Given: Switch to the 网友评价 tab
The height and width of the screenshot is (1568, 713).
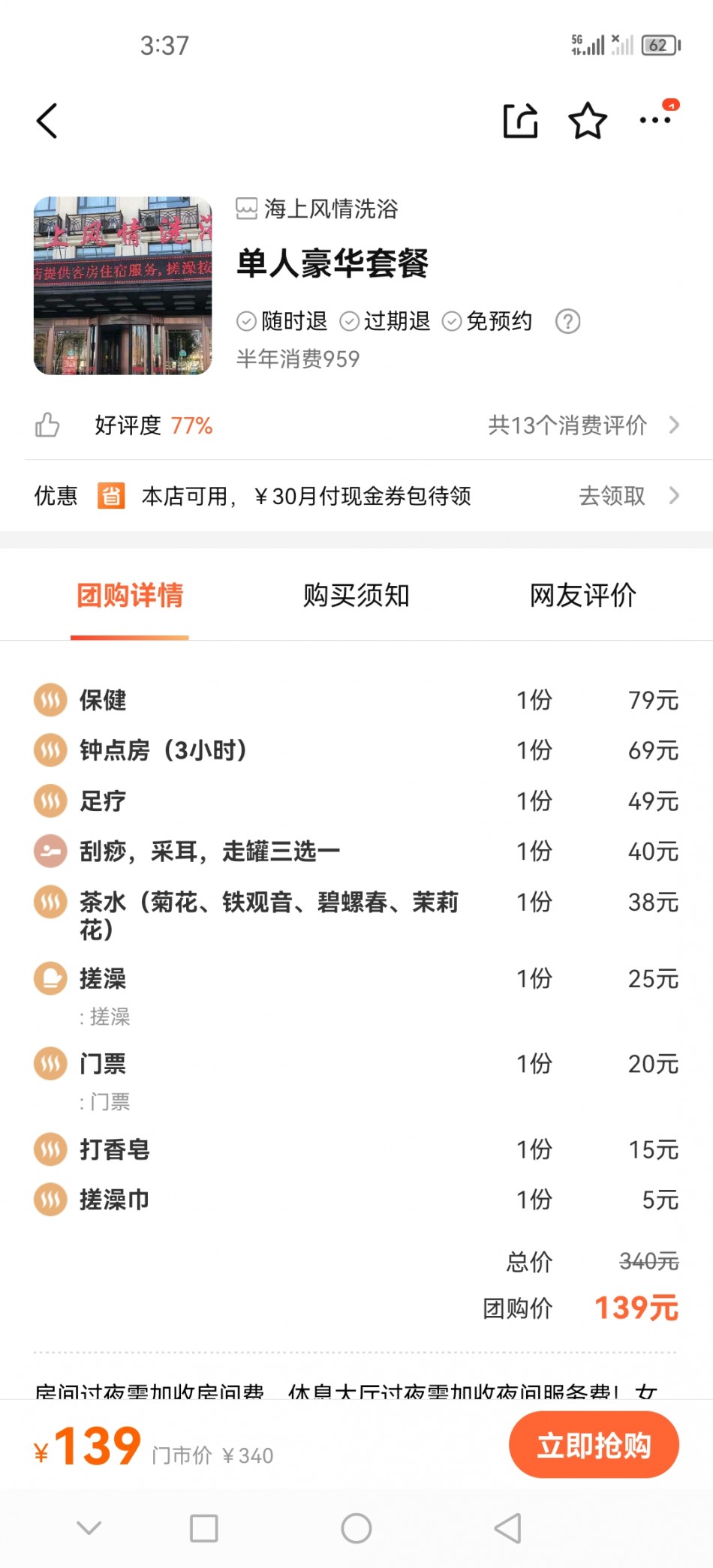Looking at the screenshot, I should point(583,596).
